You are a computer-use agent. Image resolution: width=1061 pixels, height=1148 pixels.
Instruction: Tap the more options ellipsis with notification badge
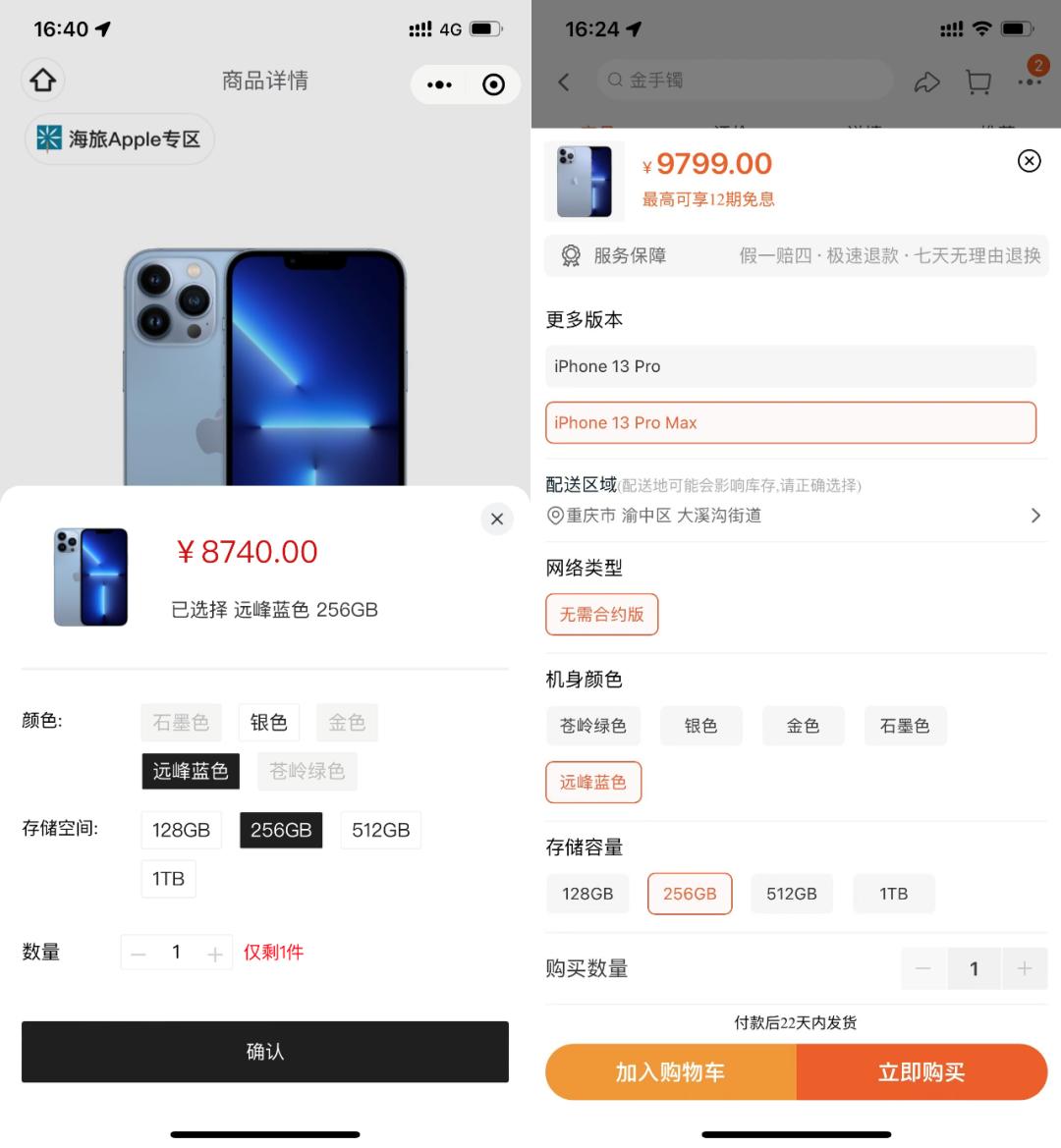[x=1030, y=83]
